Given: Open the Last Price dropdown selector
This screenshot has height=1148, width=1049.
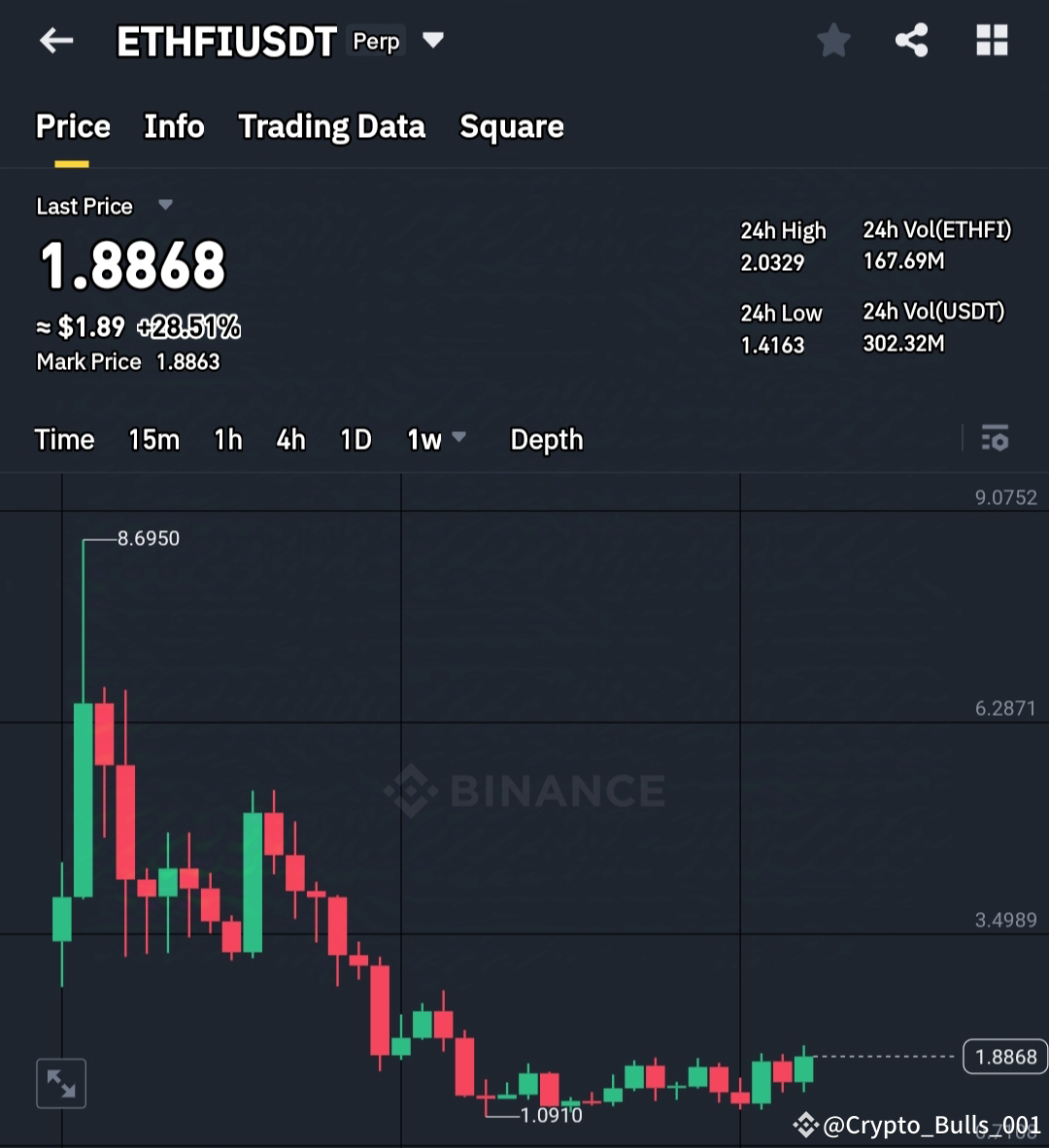Looking at the screenshot, I should tap(165, 206).
